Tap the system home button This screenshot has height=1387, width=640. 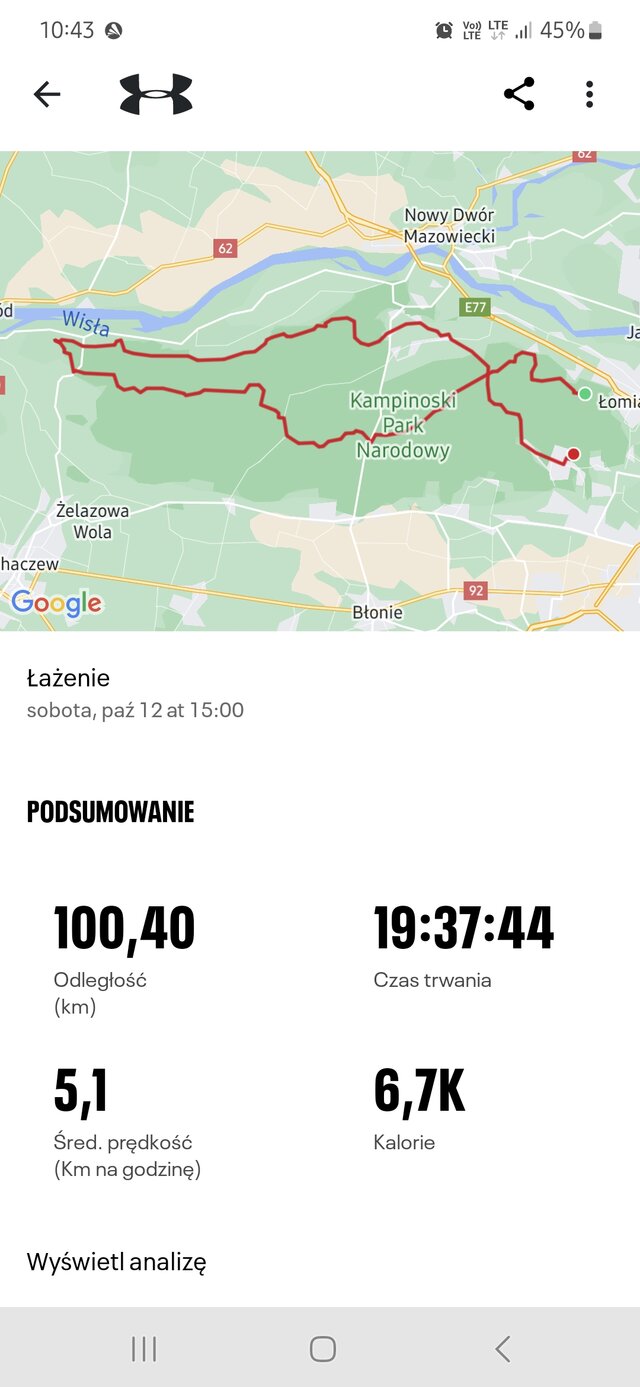tap(322, 1349)
